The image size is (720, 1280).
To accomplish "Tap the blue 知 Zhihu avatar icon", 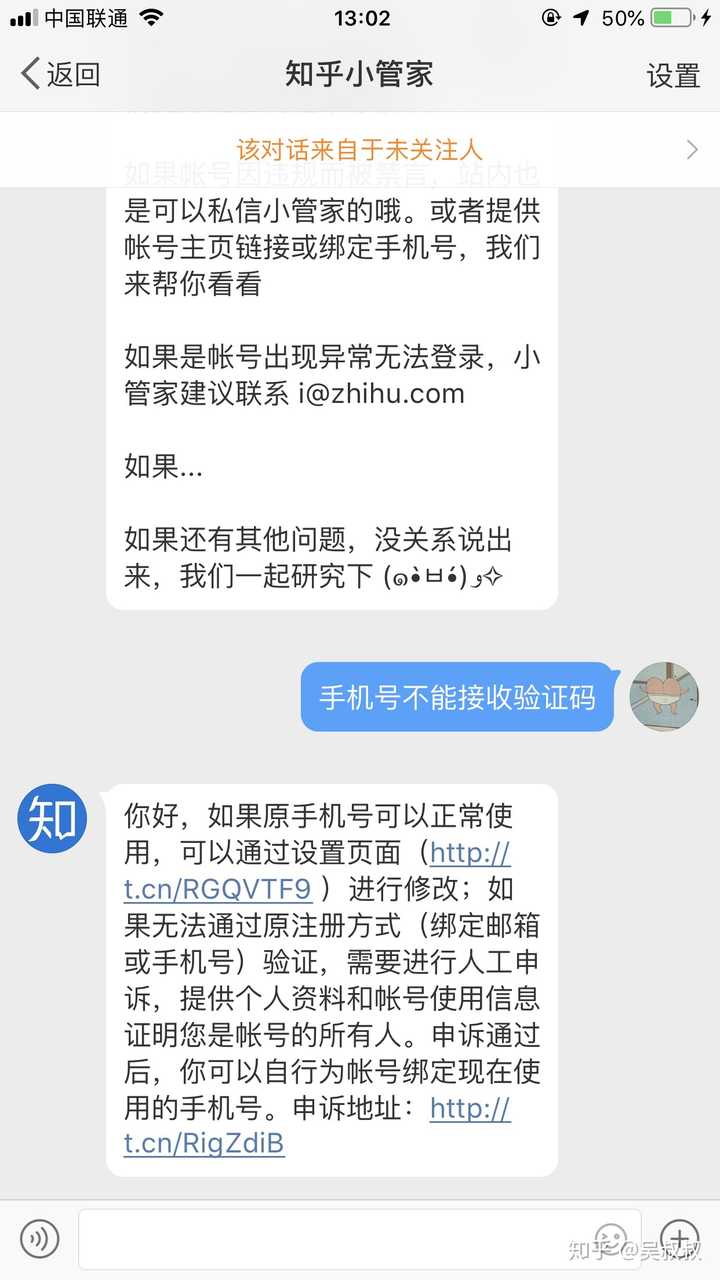I will [x=52, y=817].
